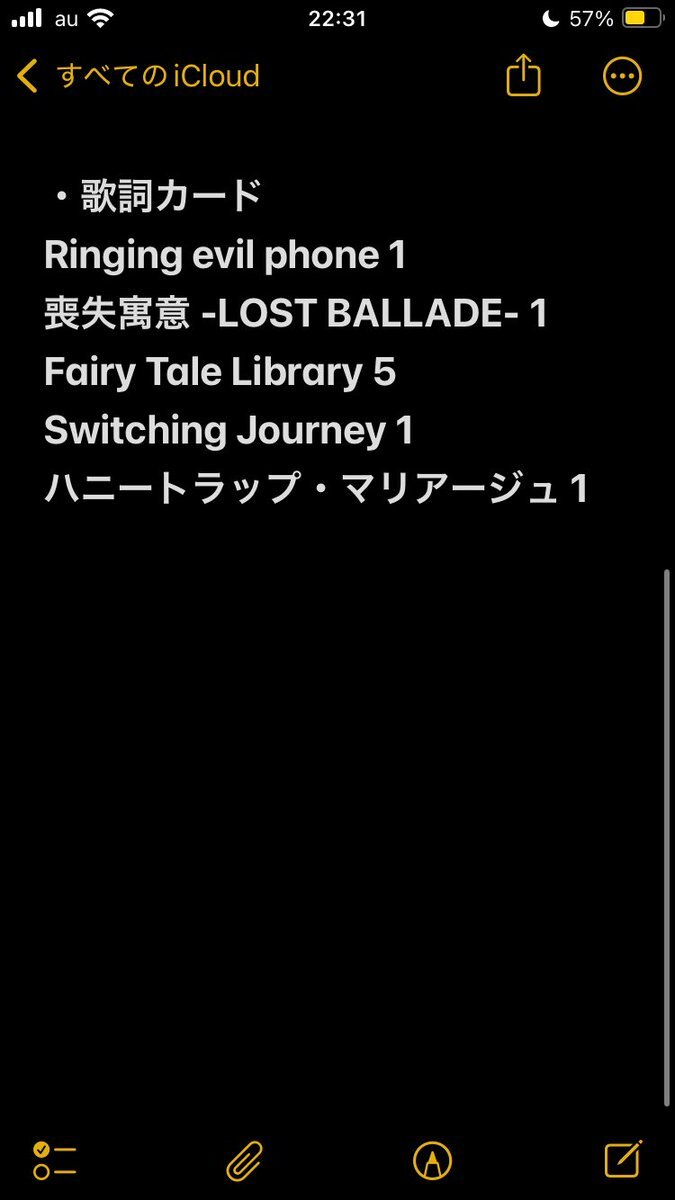Go back to すべてのiCloud folder
This screenshot has width=675, height=1200.
tap(139, 76)
